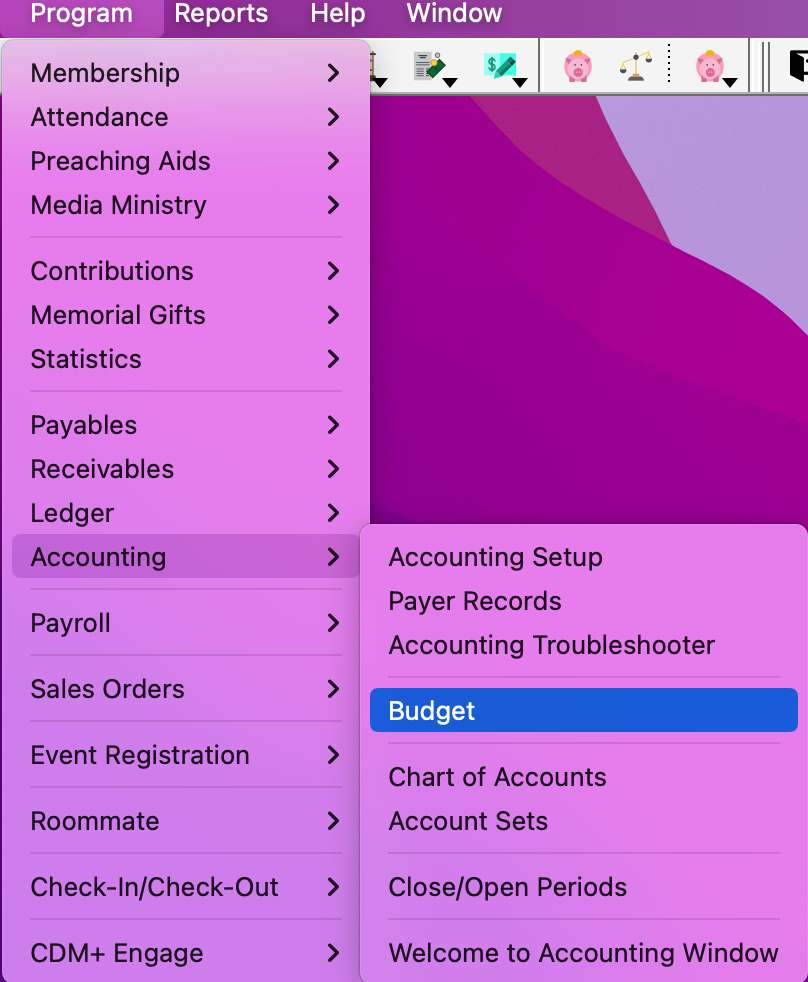This screenshot has height=982, width=808.
Task: Open the Reports menu
Action: click(221, 14)
